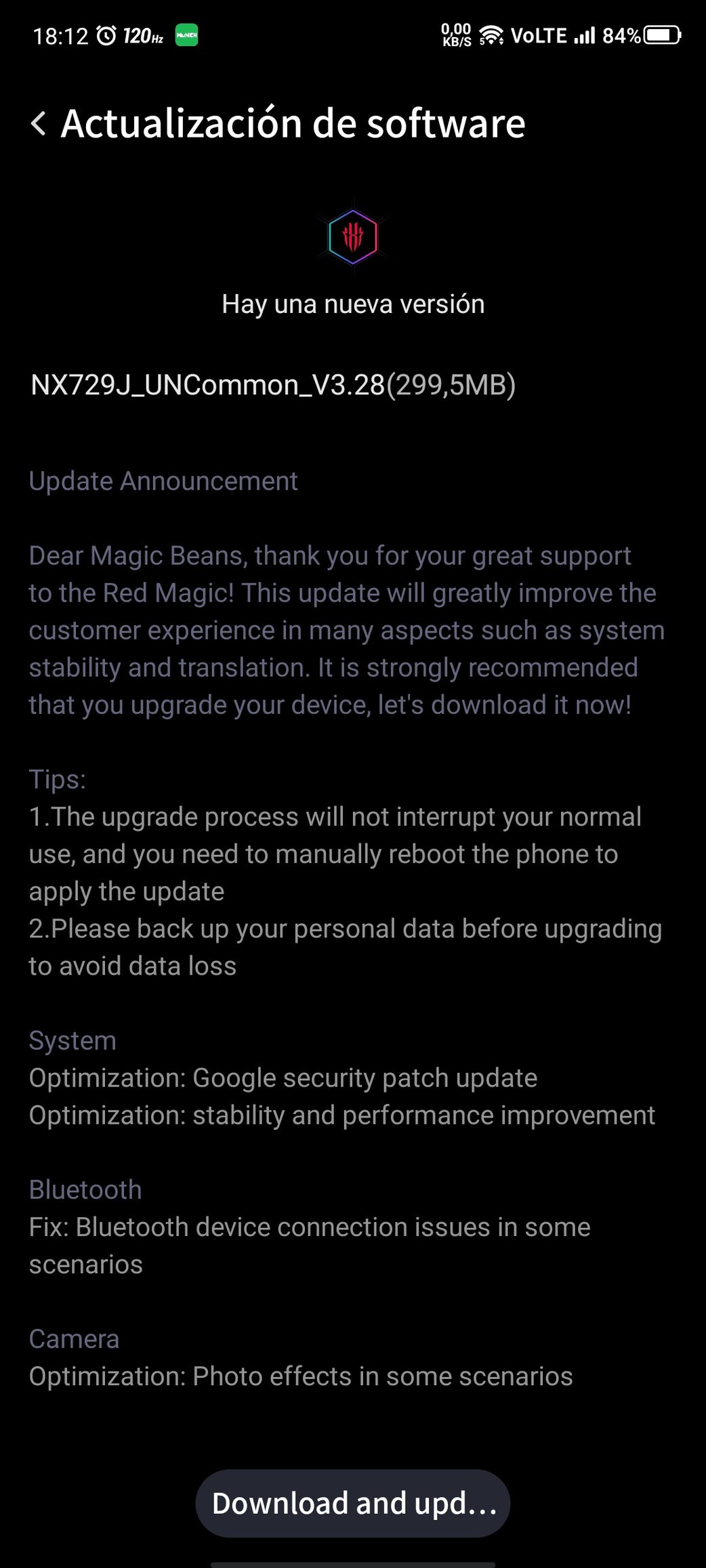Tap the Download and update button
Image resolution: width=706 pixels, height=1568 pixels.
pyautogui.click(x=353, y=1503)
